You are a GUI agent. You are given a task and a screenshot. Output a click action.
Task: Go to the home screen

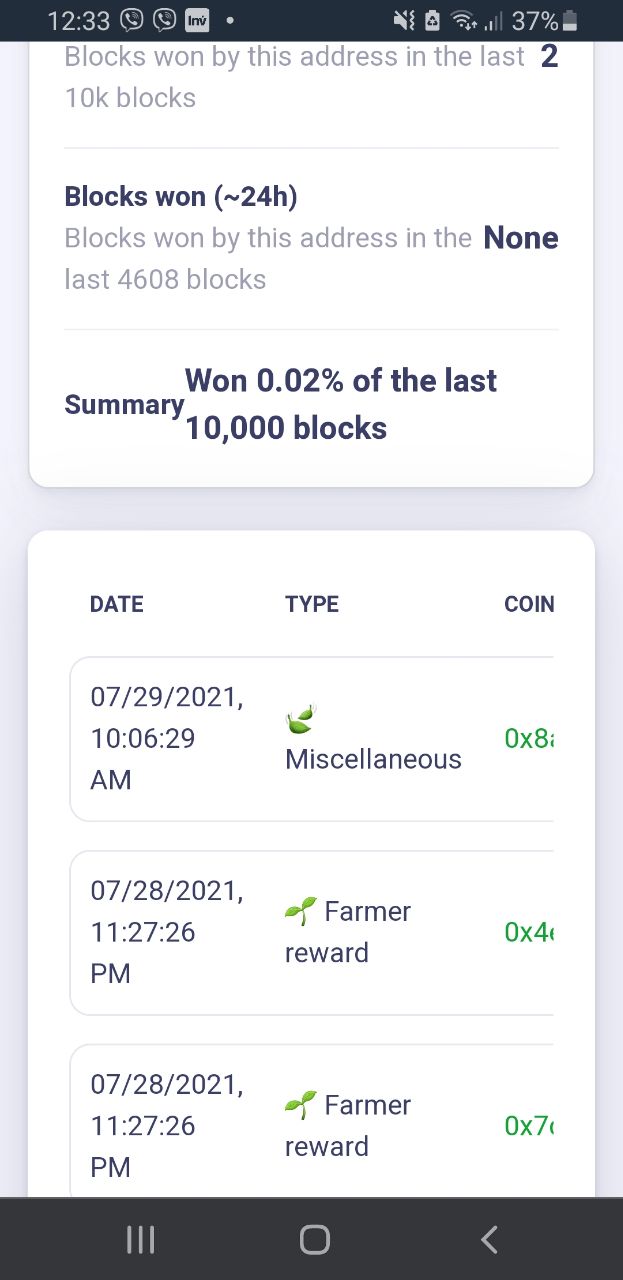[314, 1240]
